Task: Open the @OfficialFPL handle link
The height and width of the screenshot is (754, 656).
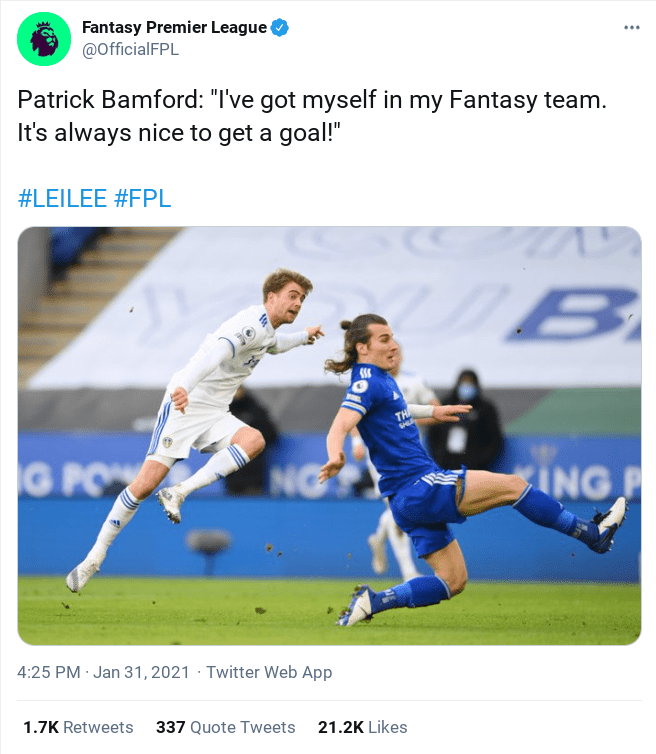Action: 130,50
